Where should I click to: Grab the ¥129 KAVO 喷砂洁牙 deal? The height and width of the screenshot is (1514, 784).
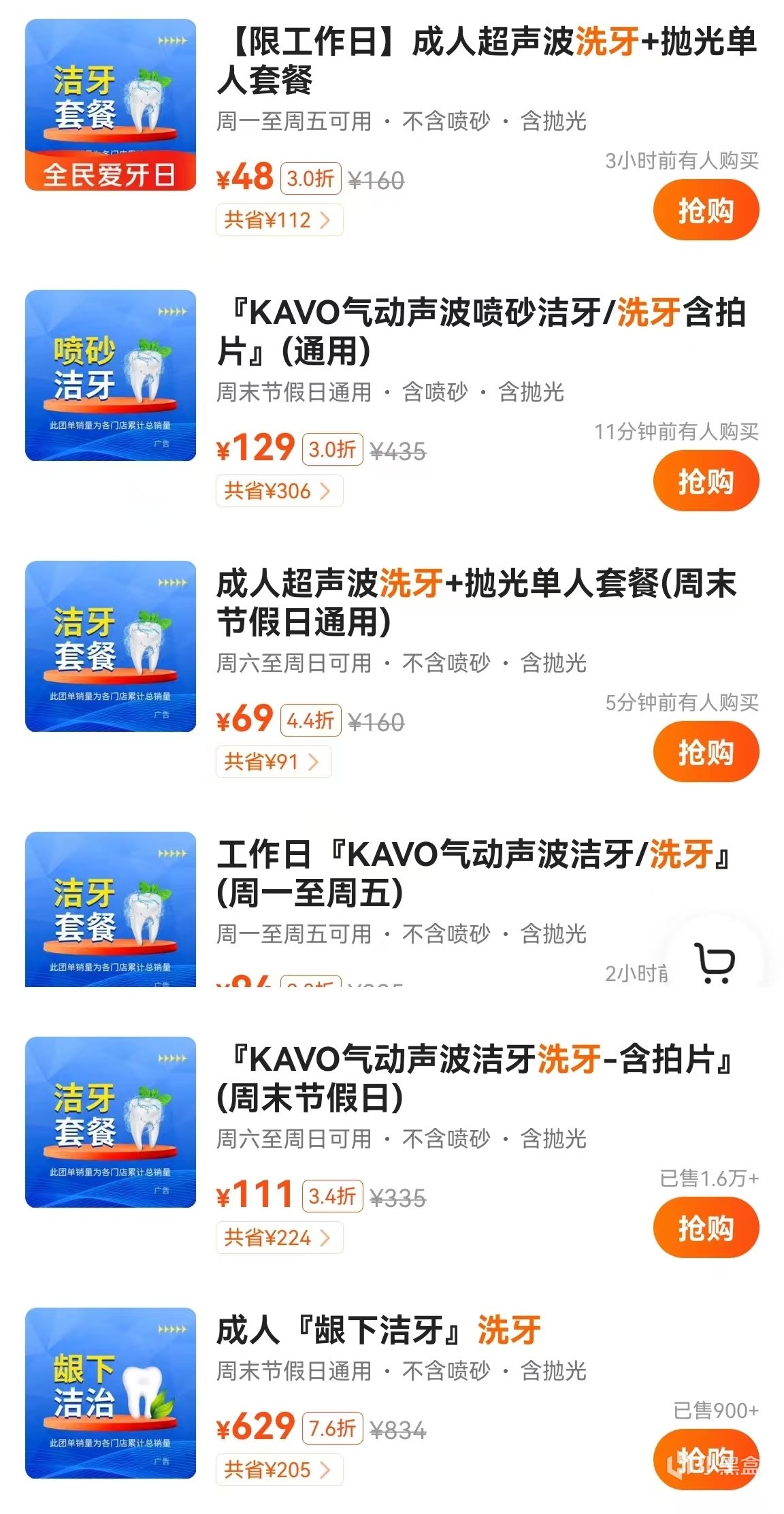coord(705,481)
